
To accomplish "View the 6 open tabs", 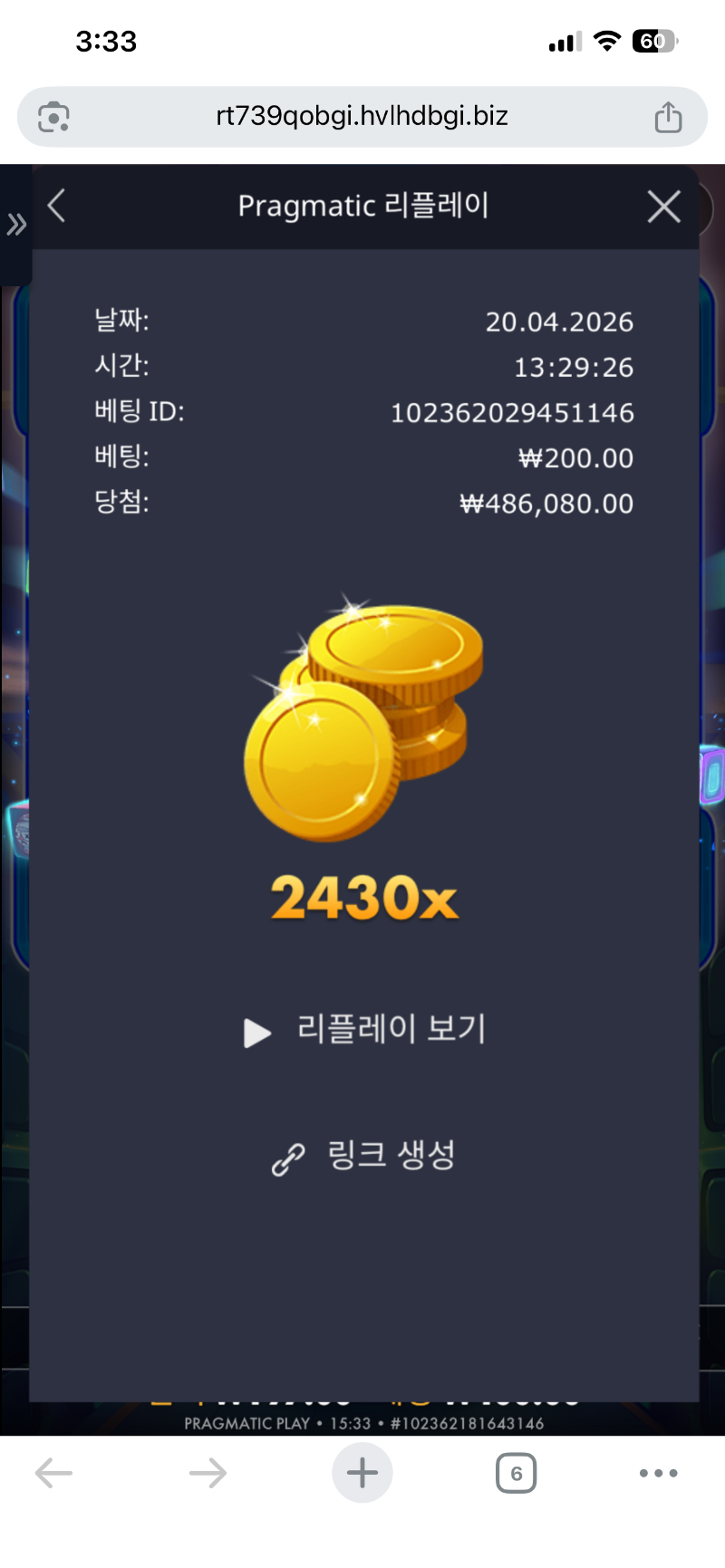I will 516,1473.
